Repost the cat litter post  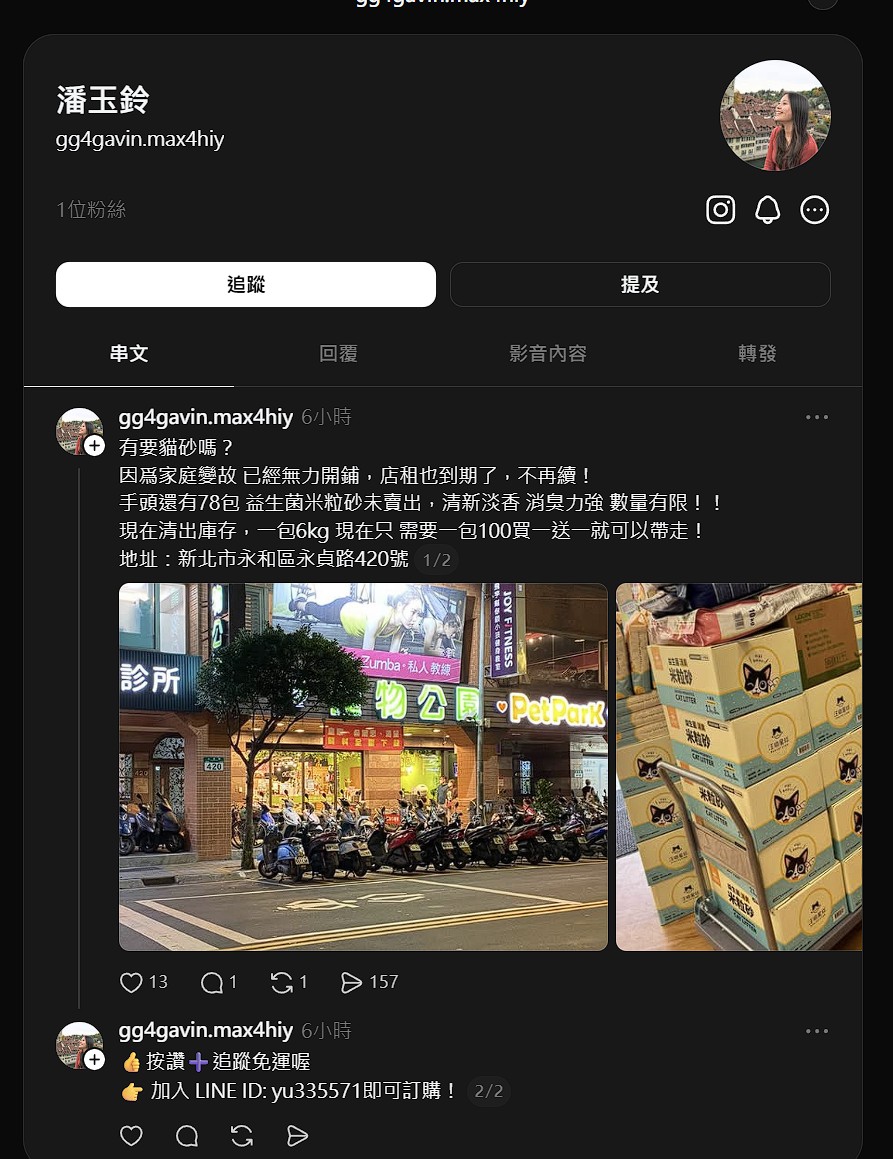(282, 982)
